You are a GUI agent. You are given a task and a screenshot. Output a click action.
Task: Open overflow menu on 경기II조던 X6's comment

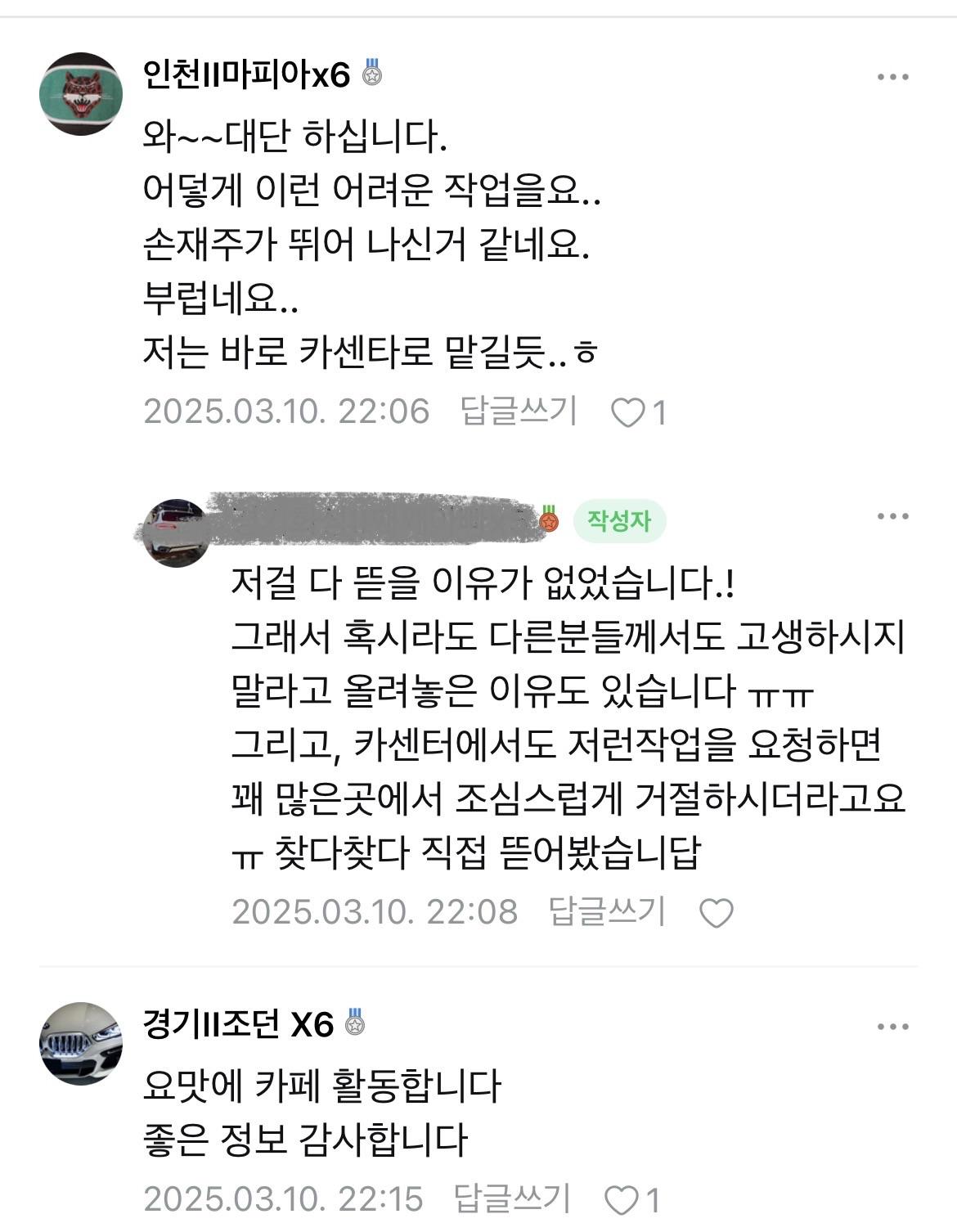(892, 1027)
